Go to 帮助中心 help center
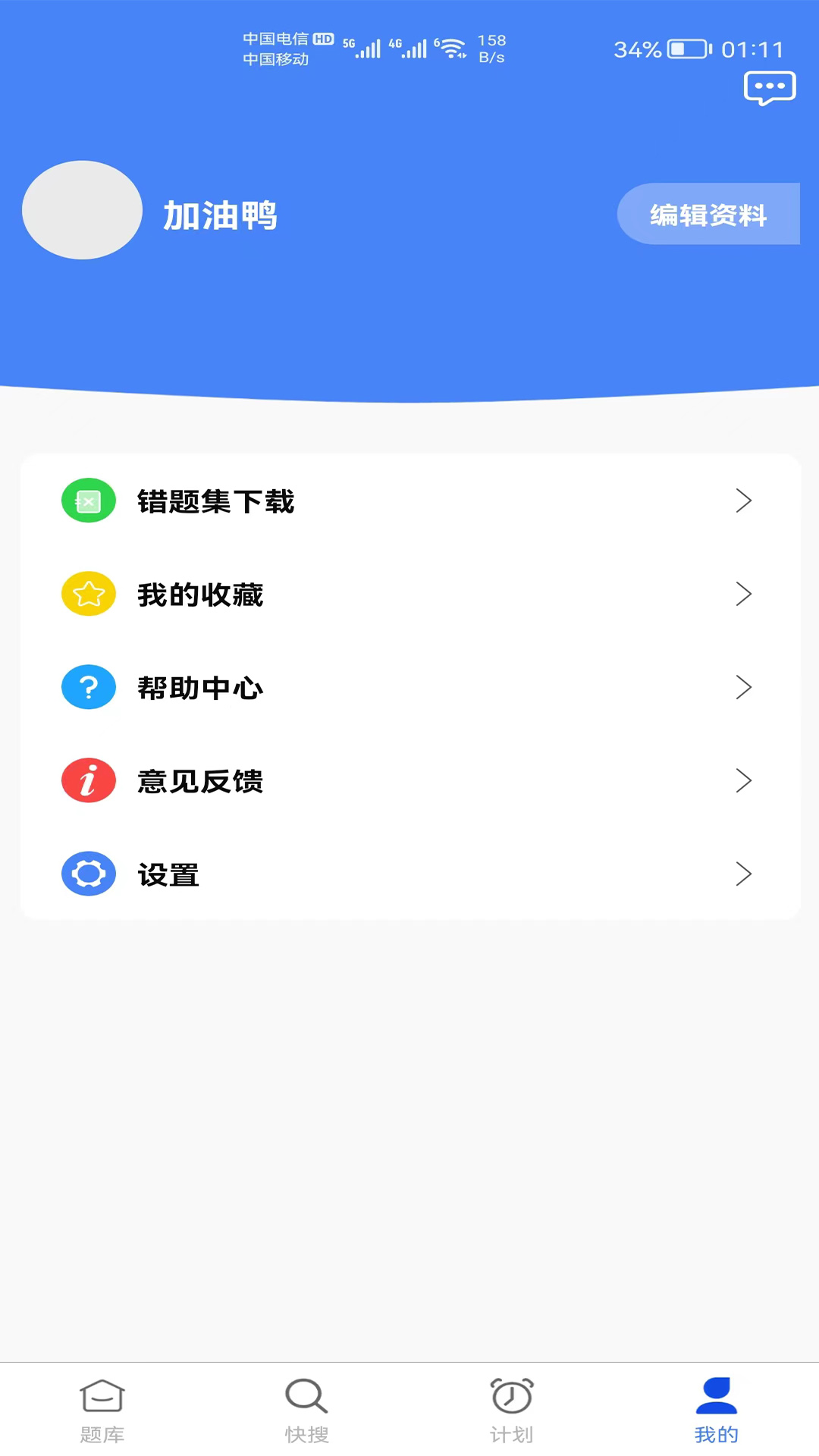The width and height of the screenshot is (819, 1456). click(x=409, y=688)
